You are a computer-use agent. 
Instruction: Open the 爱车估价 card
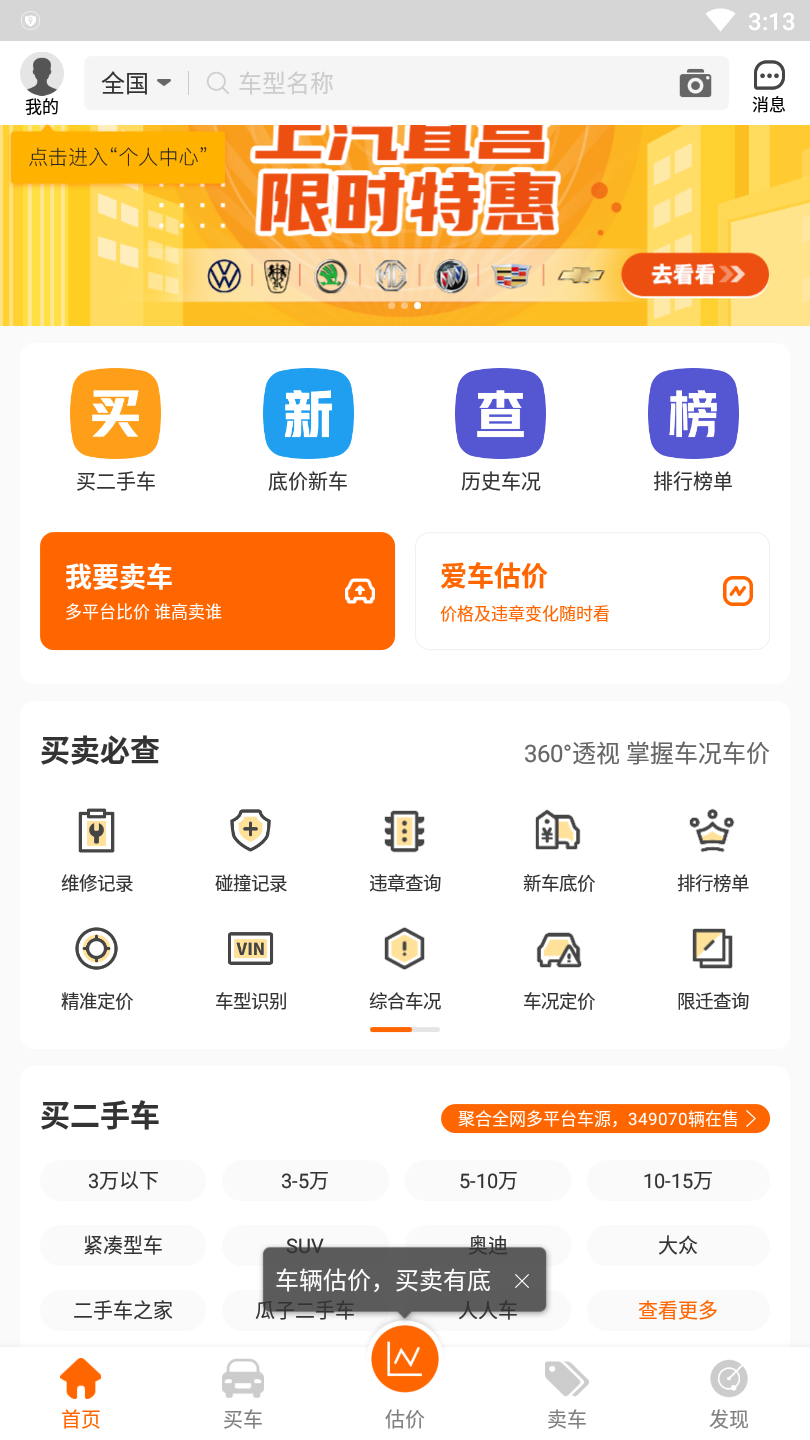tap(592, 591)
